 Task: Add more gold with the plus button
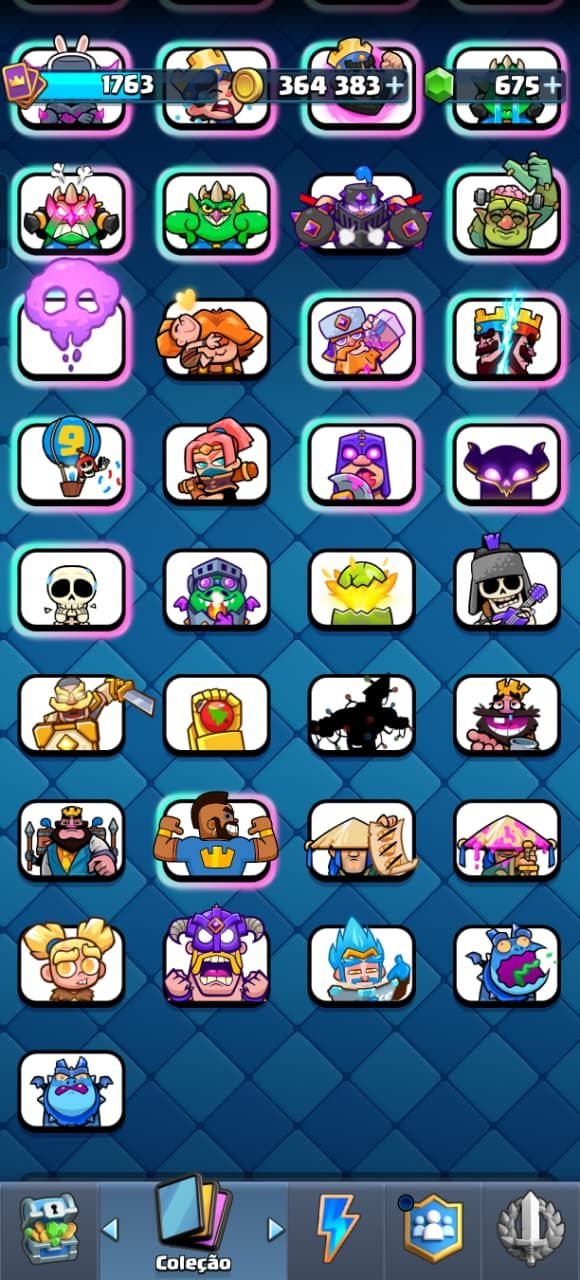pos(394,86)
